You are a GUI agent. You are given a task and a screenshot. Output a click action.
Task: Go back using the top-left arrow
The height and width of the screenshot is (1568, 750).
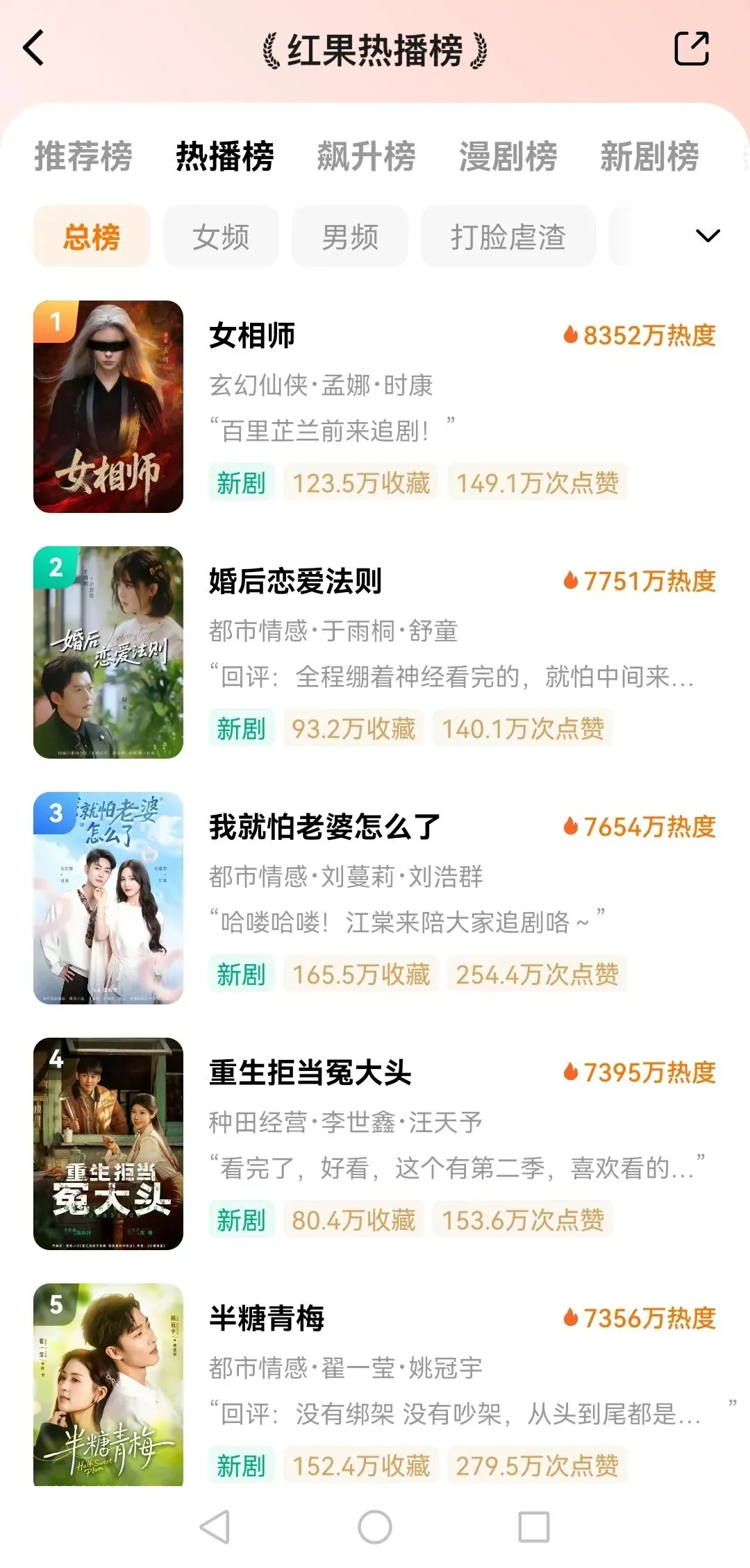point(35,48)
